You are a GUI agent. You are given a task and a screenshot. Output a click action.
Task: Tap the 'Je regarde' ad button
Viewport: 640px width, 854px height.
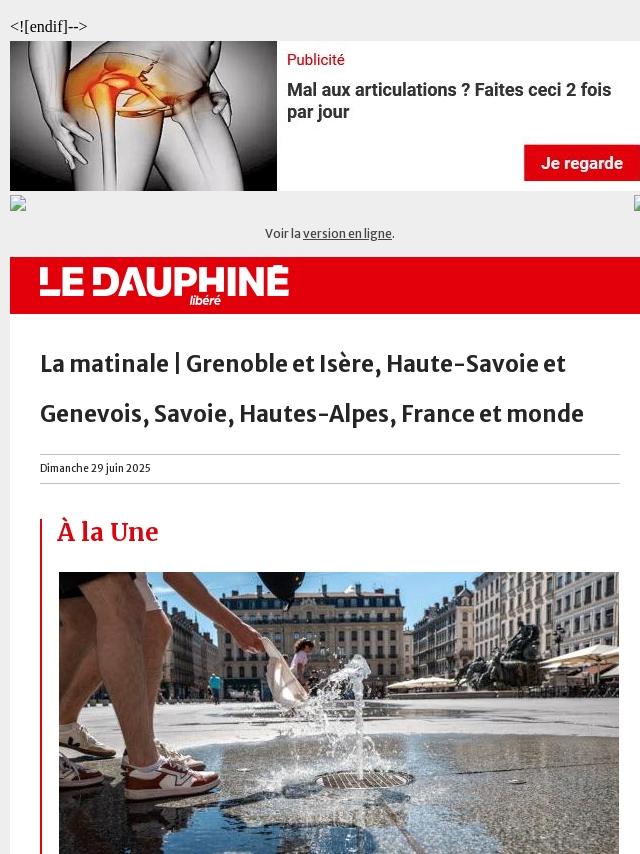coord(581,163)
